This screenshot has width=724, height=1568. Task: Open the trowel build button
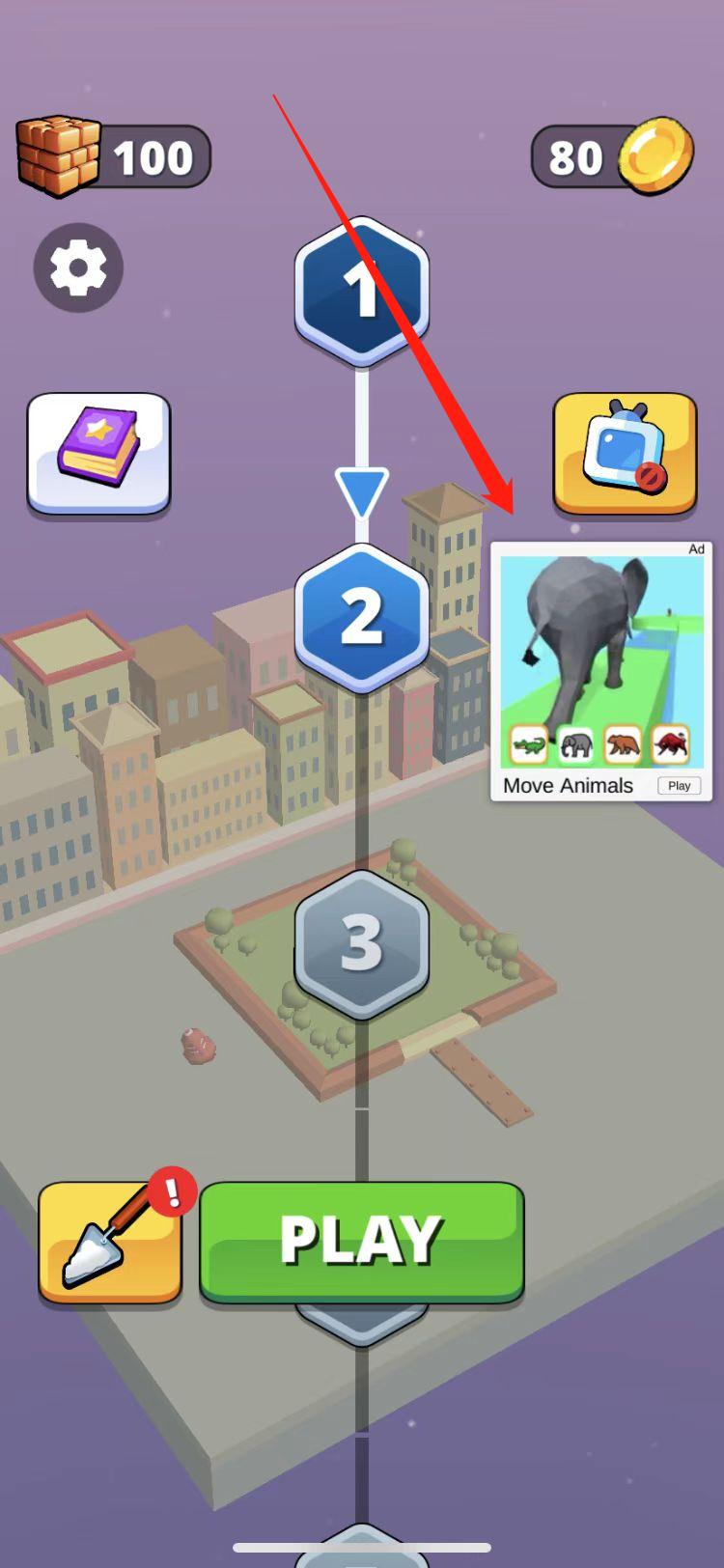click(110, 1243)
